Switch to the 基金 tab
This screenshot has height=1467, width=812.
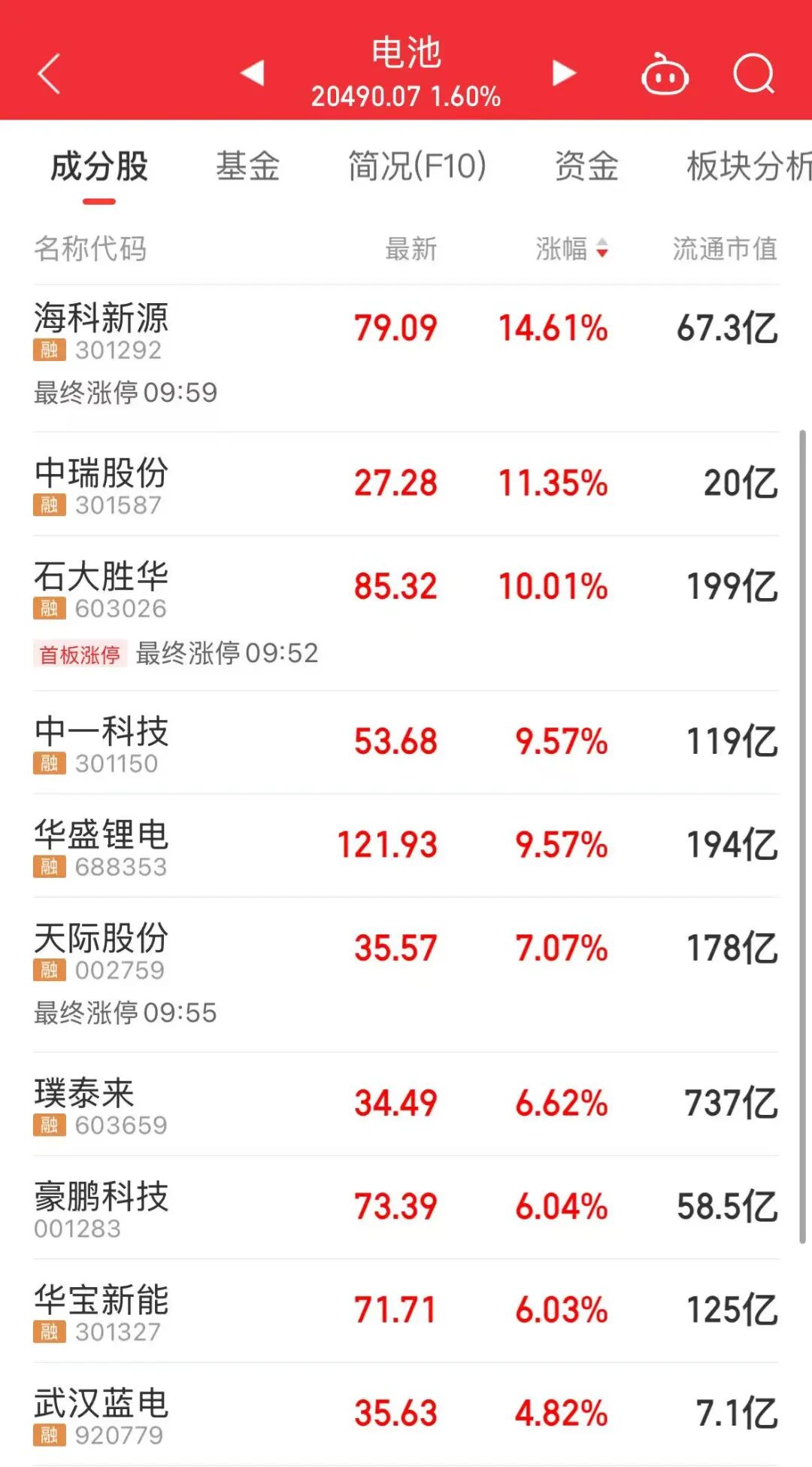click(247, 166)
